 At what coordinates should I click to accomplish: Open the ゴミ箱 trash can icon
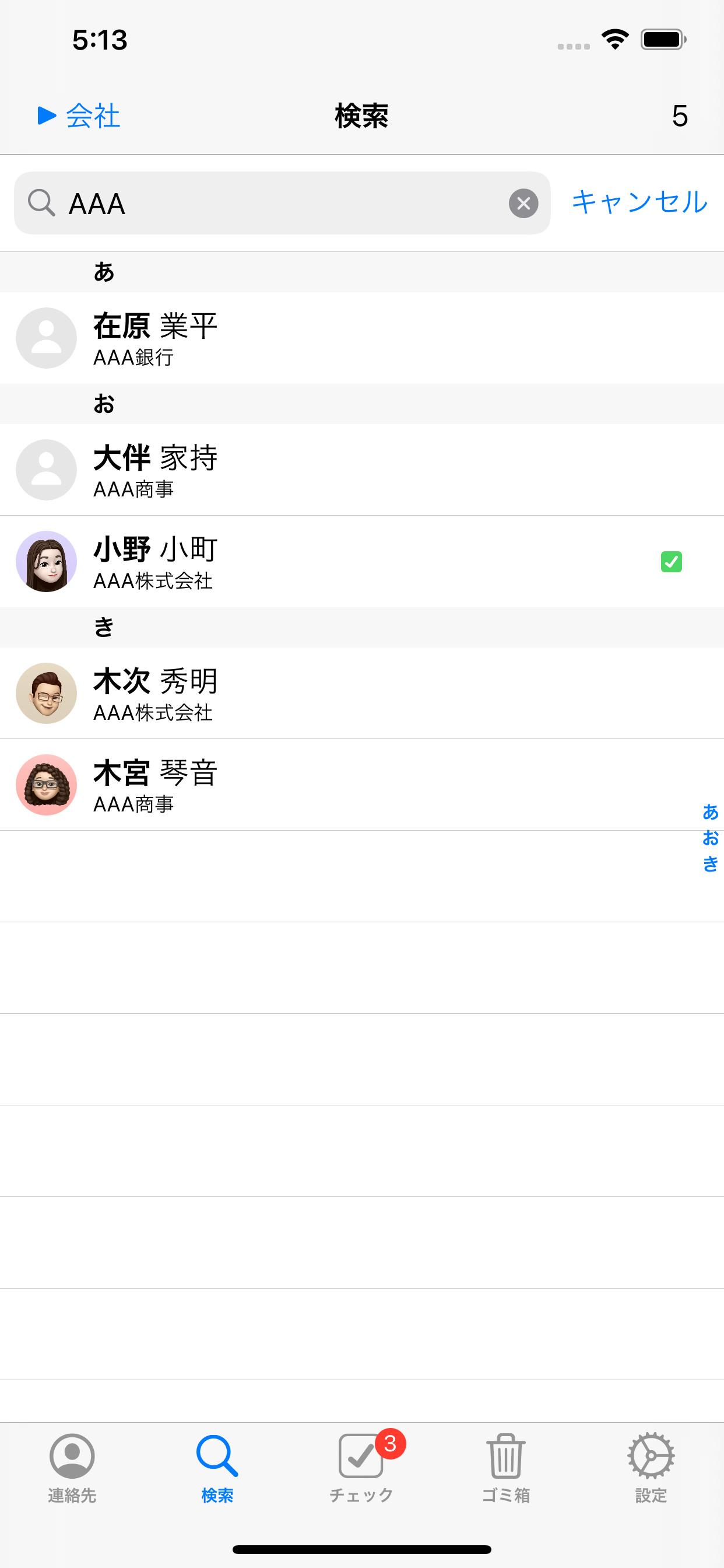click(x=505, y=1457)
